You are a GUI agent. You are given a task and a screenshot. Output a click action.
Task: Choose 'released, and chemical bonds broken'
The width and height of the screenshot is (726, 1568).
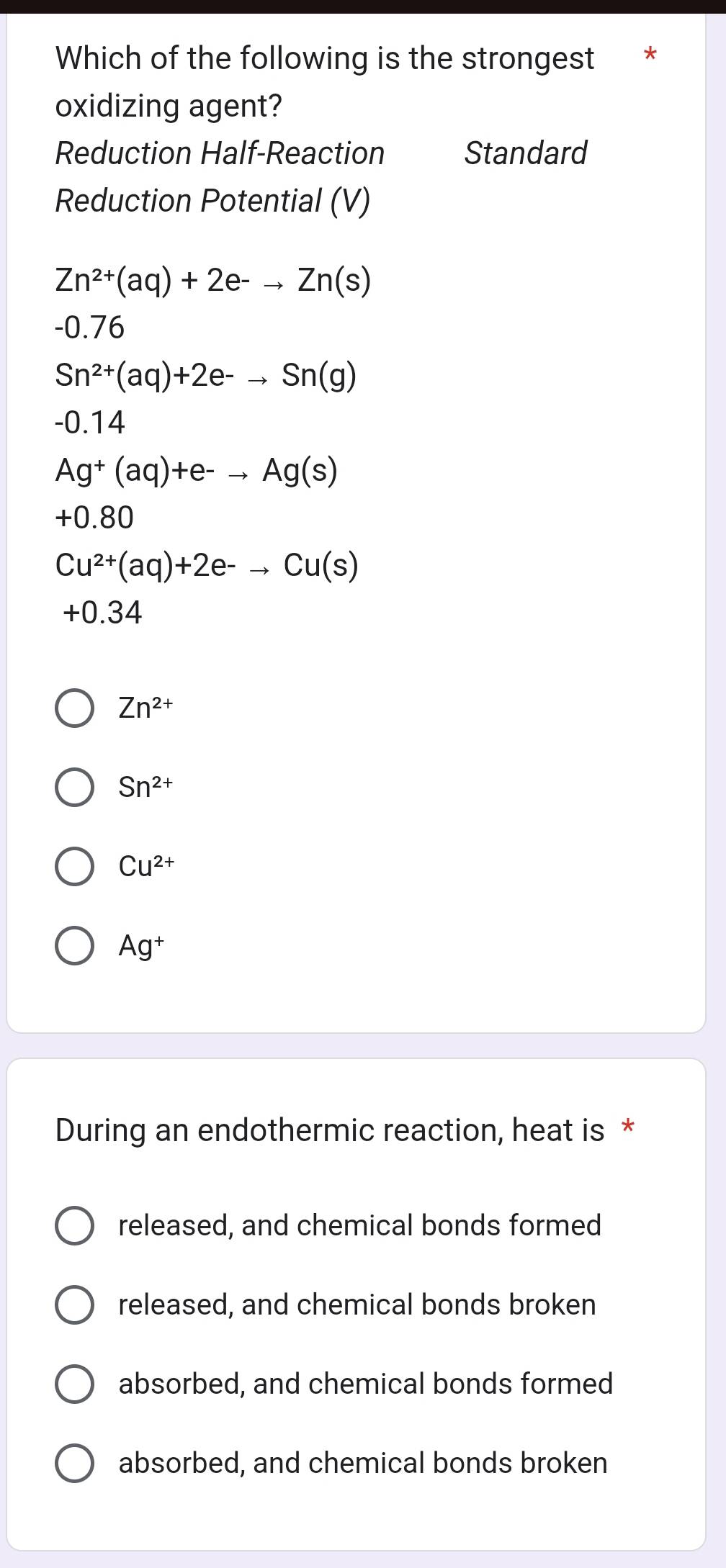tap(74, 1305)
